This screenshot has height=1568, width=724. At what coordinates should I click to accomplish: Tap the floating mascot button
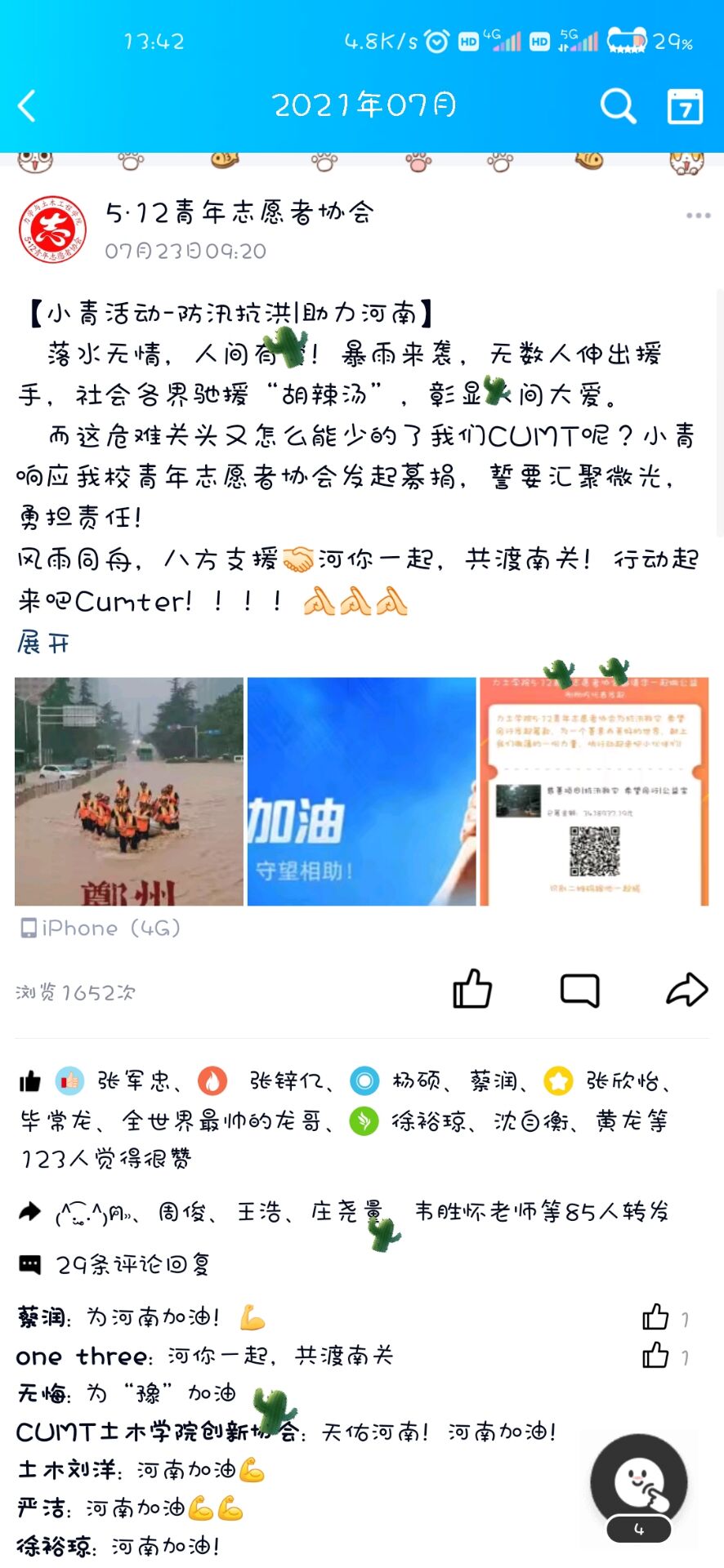[639, 1482]
